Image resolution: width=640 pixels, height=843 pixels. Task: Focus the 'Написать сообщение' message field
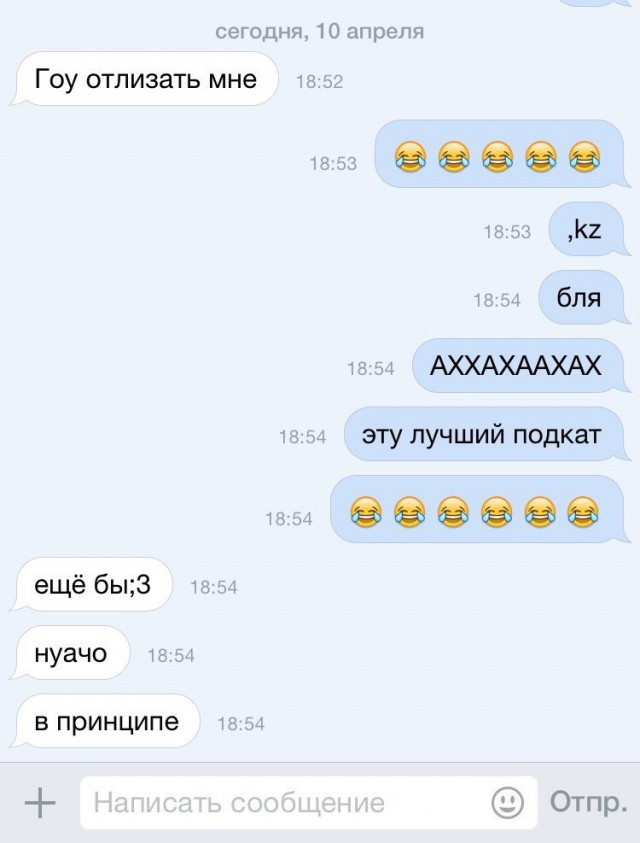click(280, 803)
